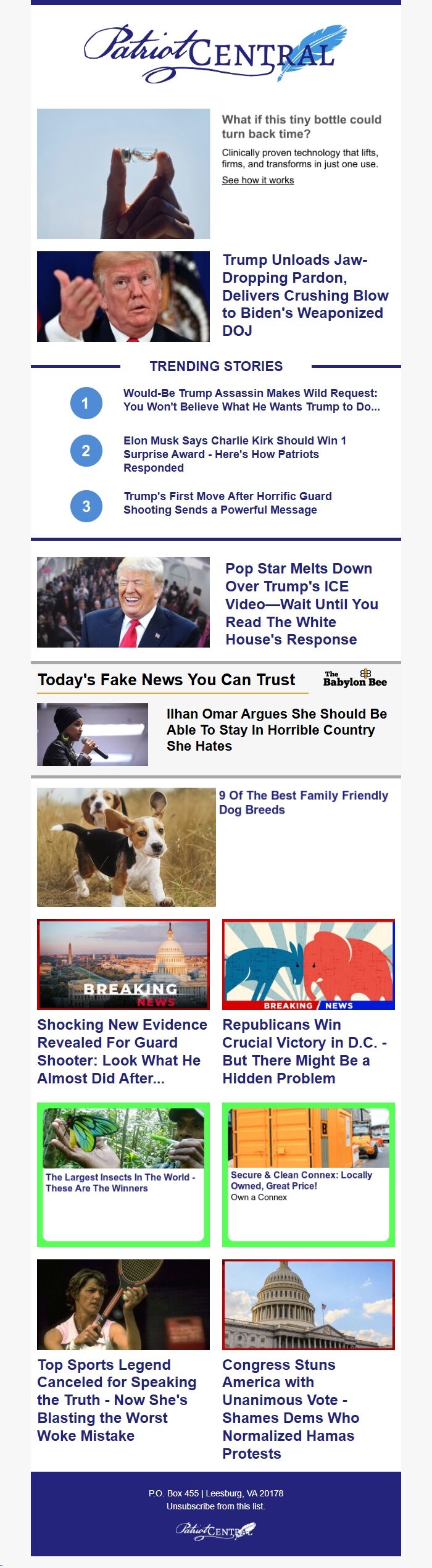Read the Babylon Bee Ilhan Omar story
Screen dimensions: 432x1568
pyautogui.click(x=276, y=730)
